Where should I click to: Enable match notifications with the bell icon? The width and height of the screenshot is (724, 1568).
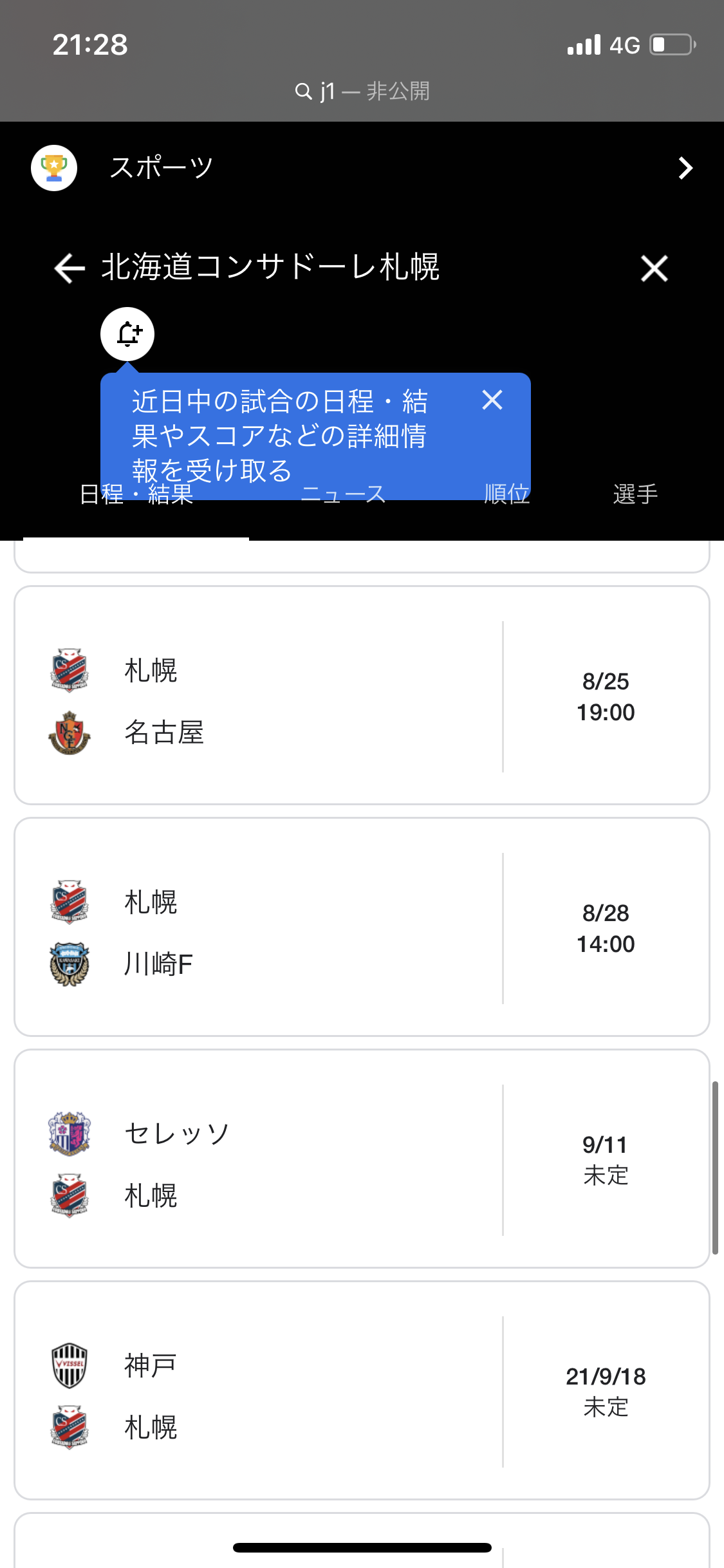[127, 334]
